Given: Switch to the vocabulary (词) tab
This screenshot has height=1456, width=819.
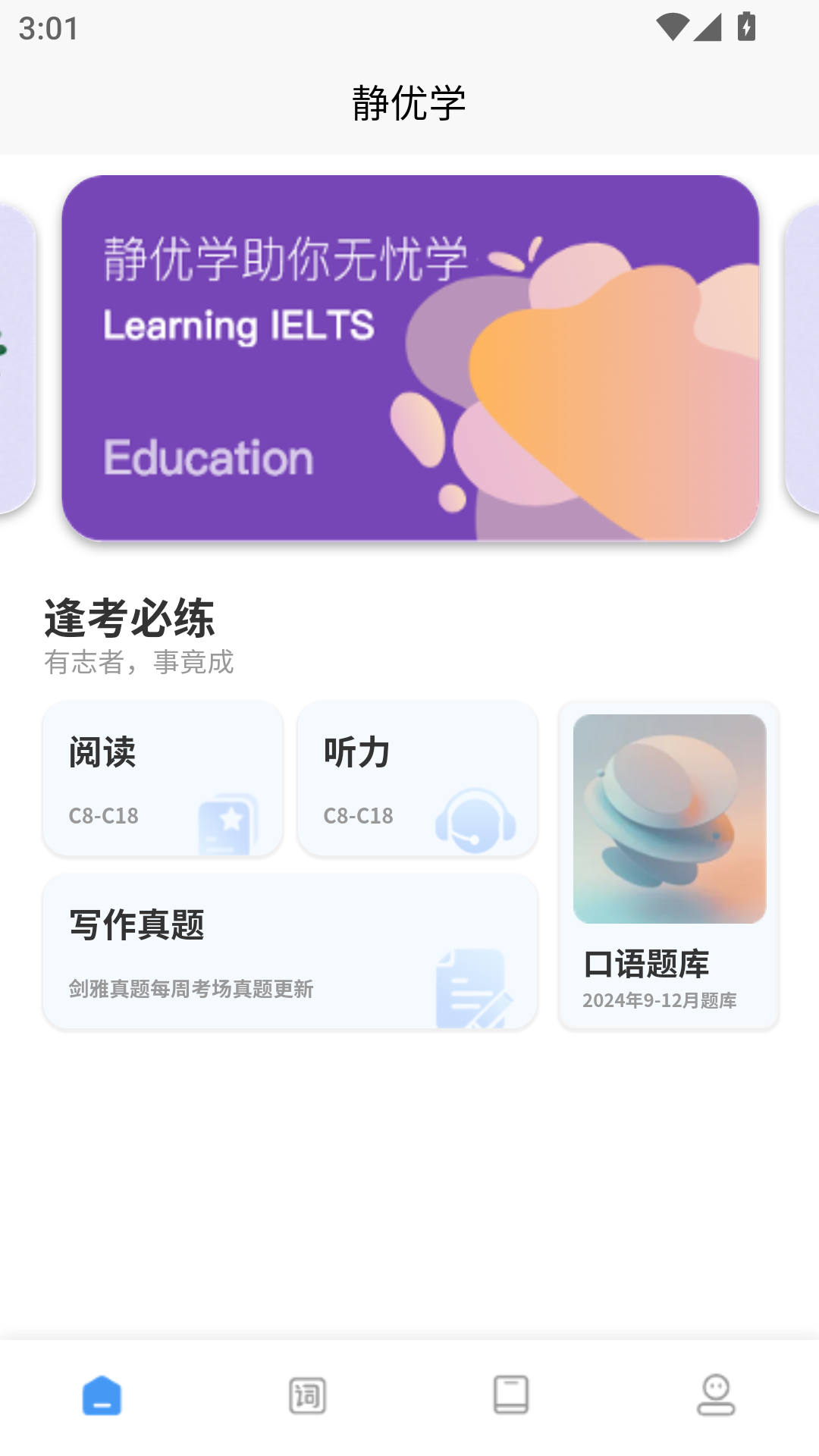Looking at the screenshot, I should [307, 1395].
